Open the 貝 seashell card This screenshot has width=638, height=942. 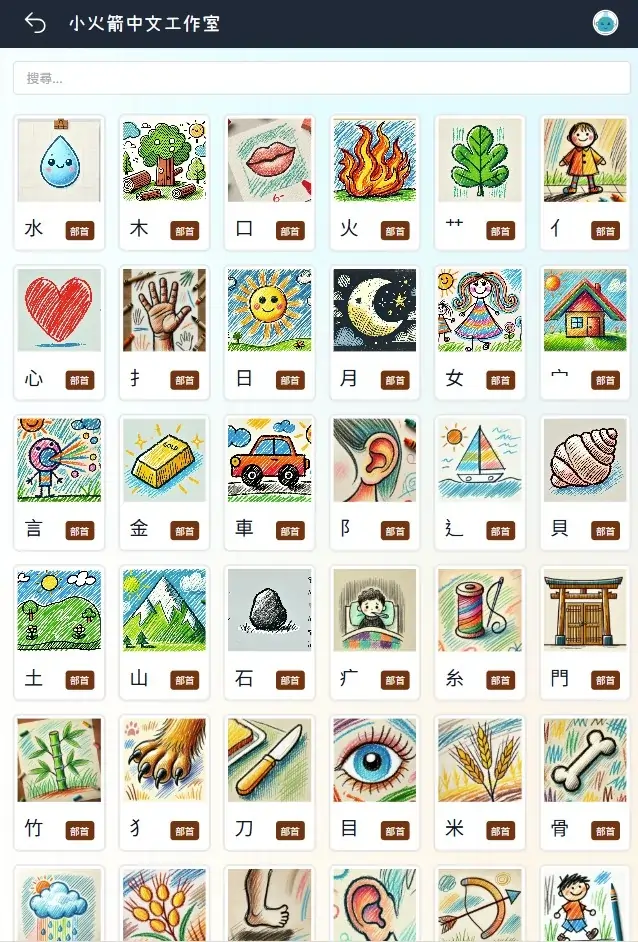[585, 482]
